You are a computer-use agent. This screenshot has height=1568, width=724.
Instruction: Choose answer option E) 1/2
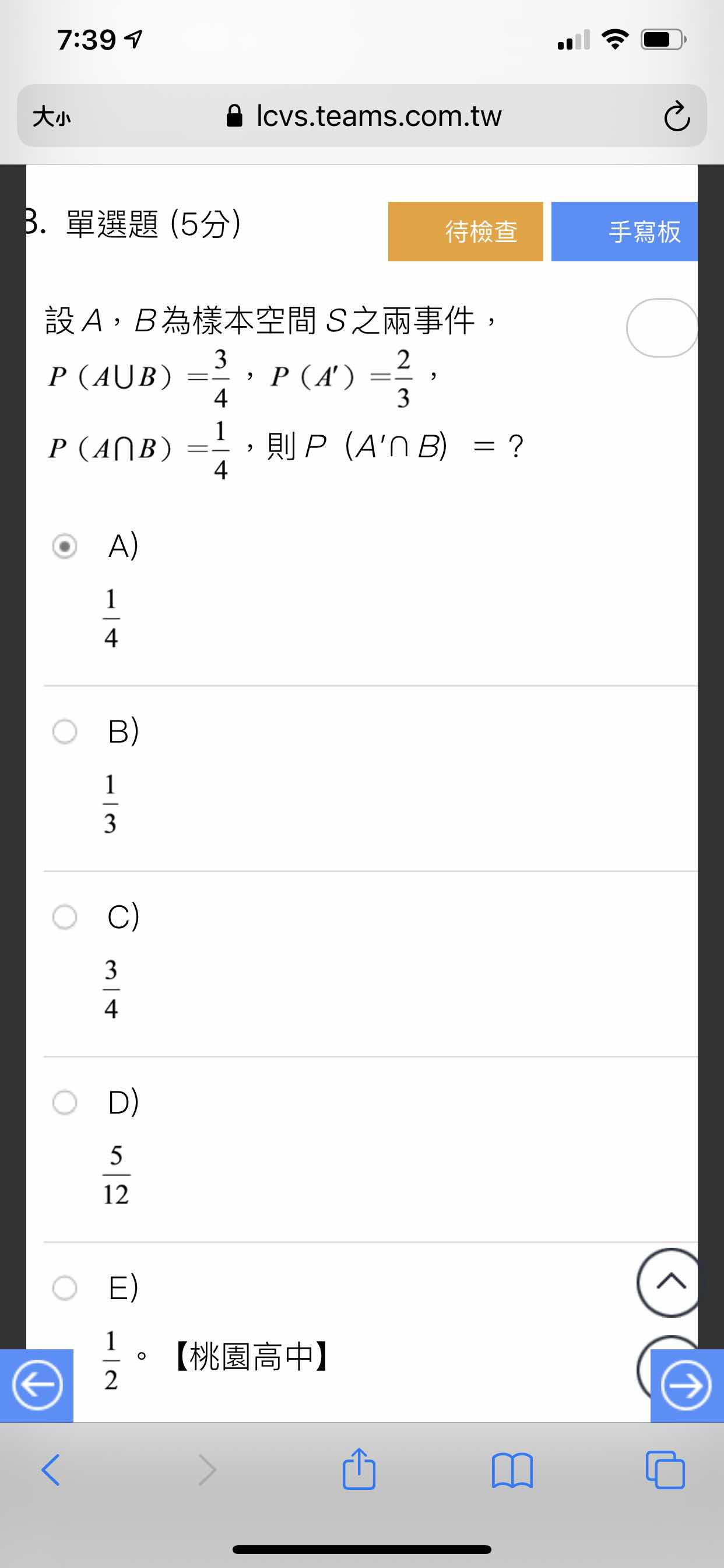(x=65, y=1287)
